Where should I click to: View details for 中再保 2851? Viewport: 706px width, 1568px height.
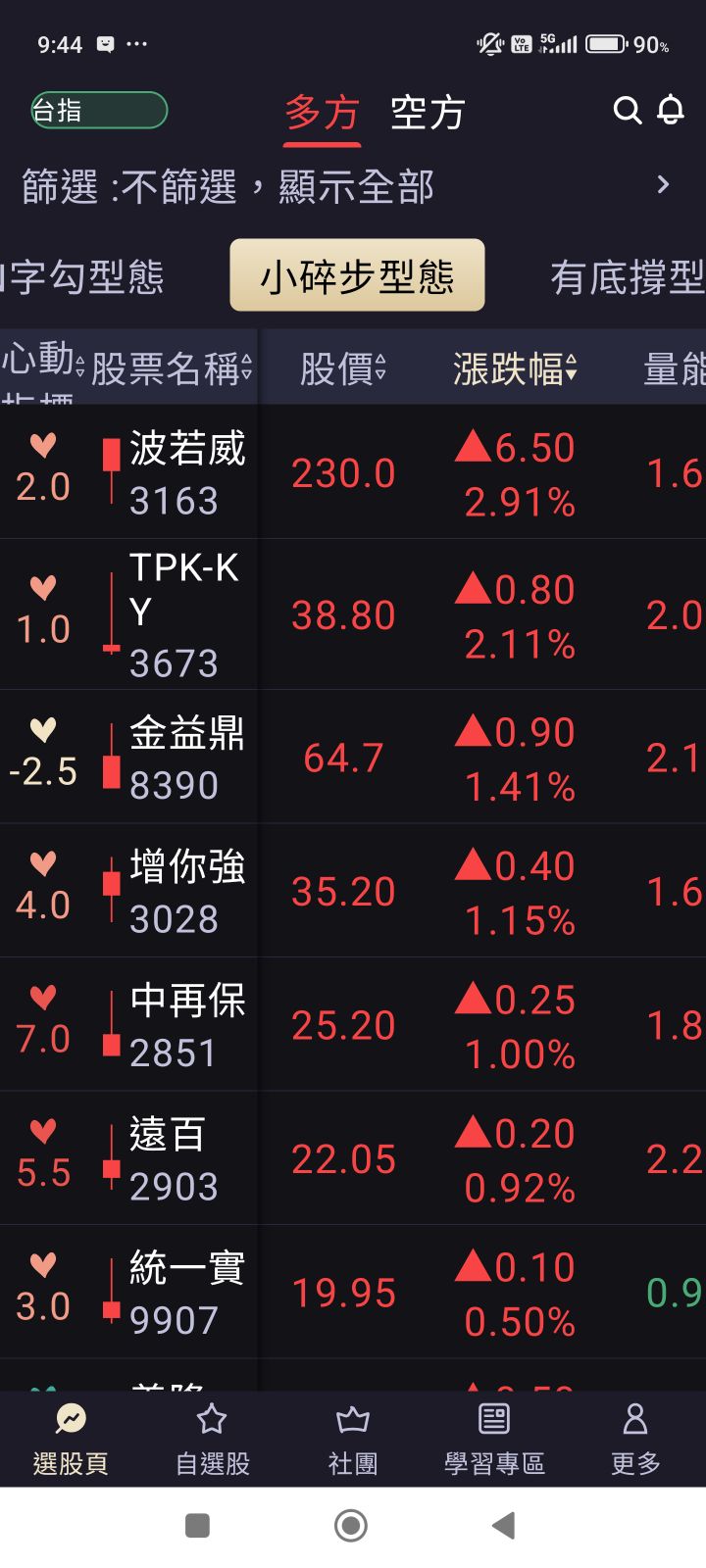point(186,1025)
